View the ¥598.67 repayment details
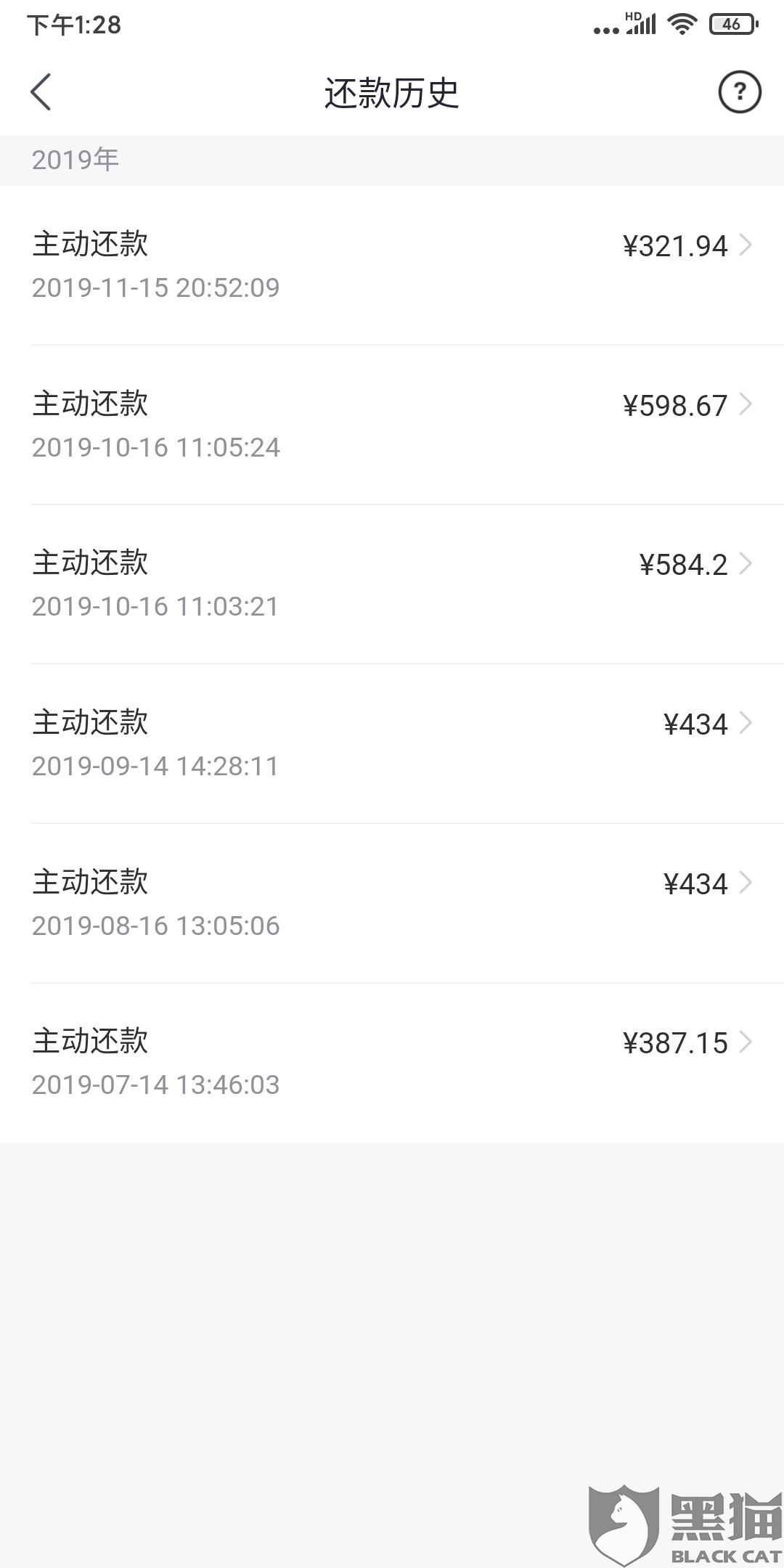Image resolution: width=784 pixels, height=1568 pixels. [x=392, y=425]
